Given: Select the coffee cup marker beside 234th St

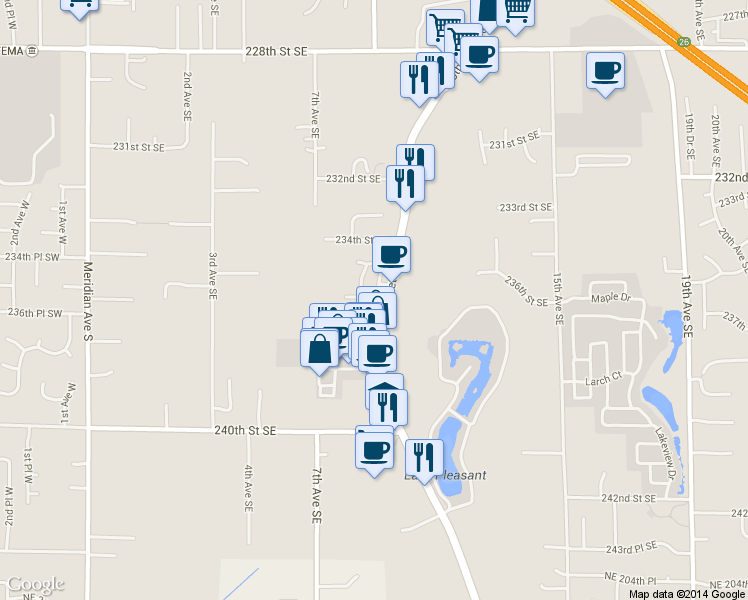Looking at the screenshot, I should click(x=391, y=254).
